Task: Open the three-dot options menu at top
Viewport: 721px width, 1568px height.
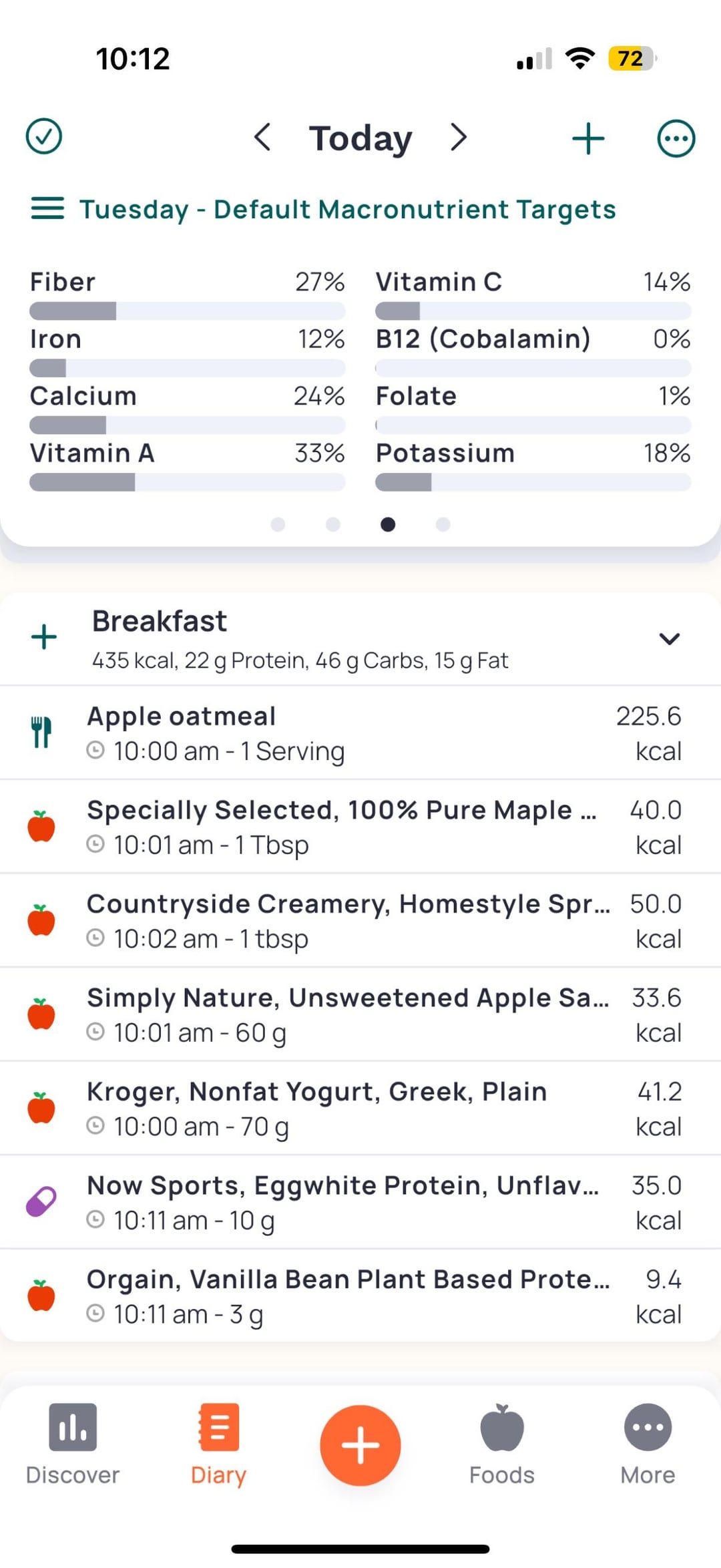Action: click(x=676, y=138)
